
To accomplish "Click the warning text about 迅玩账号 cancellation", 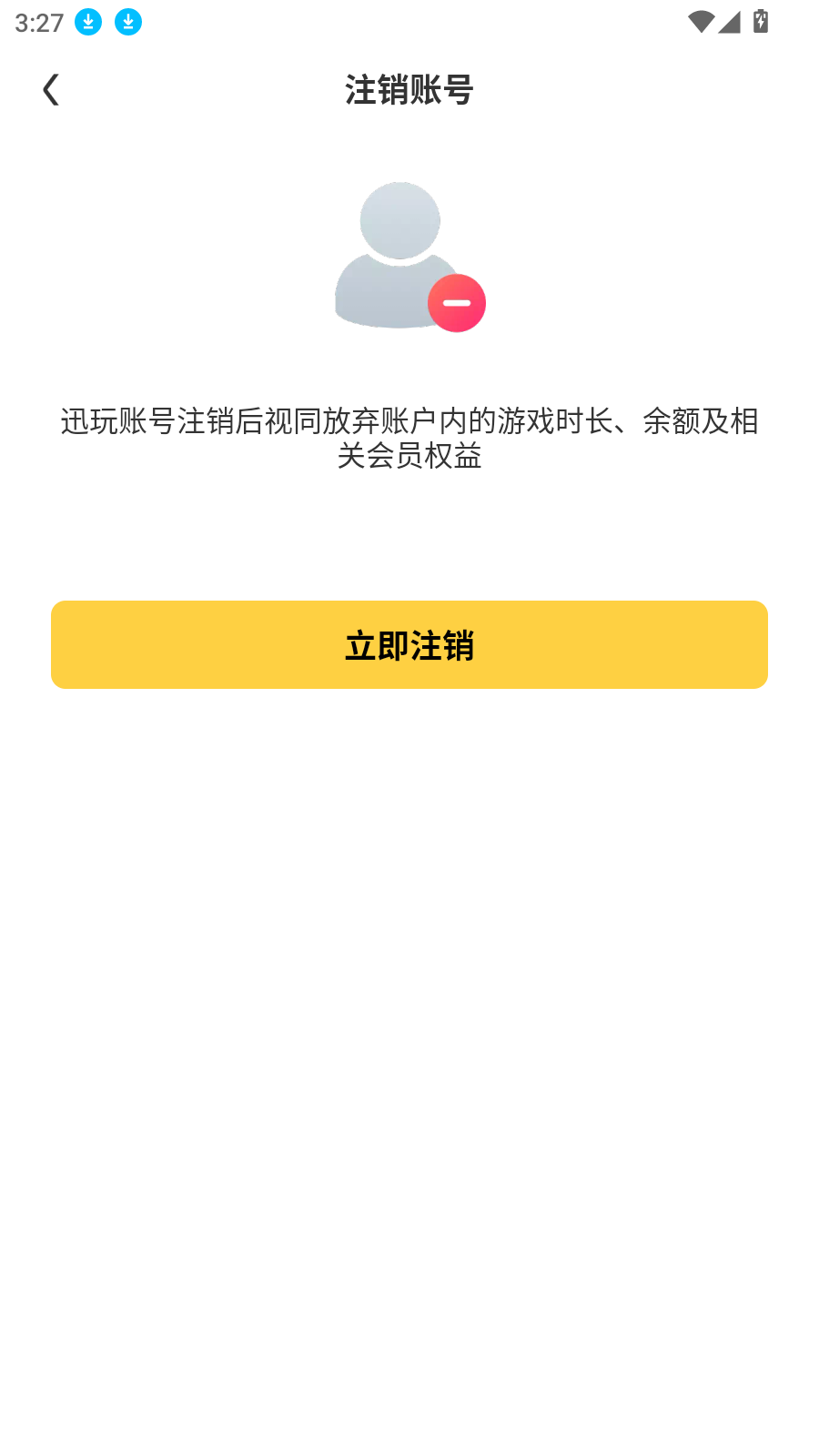I will point(409,440).
